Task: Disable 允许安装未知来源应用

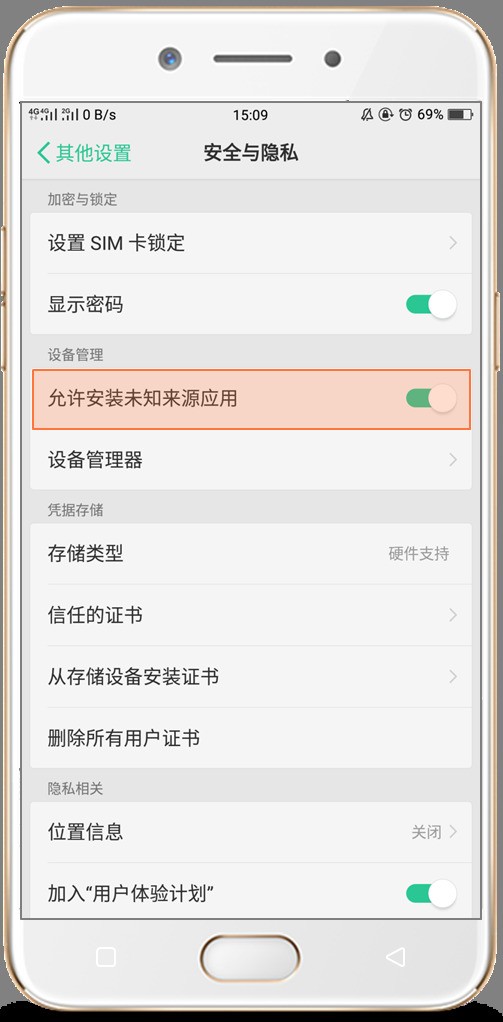Action: coord(431,398)
